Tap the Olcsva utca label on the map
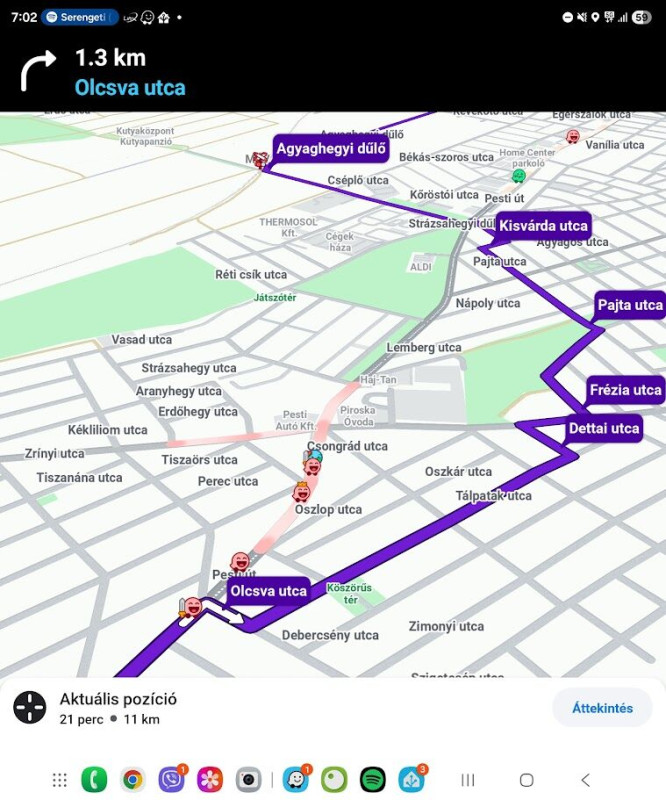This screenshot has height=800, width=666. coord(268,591)
